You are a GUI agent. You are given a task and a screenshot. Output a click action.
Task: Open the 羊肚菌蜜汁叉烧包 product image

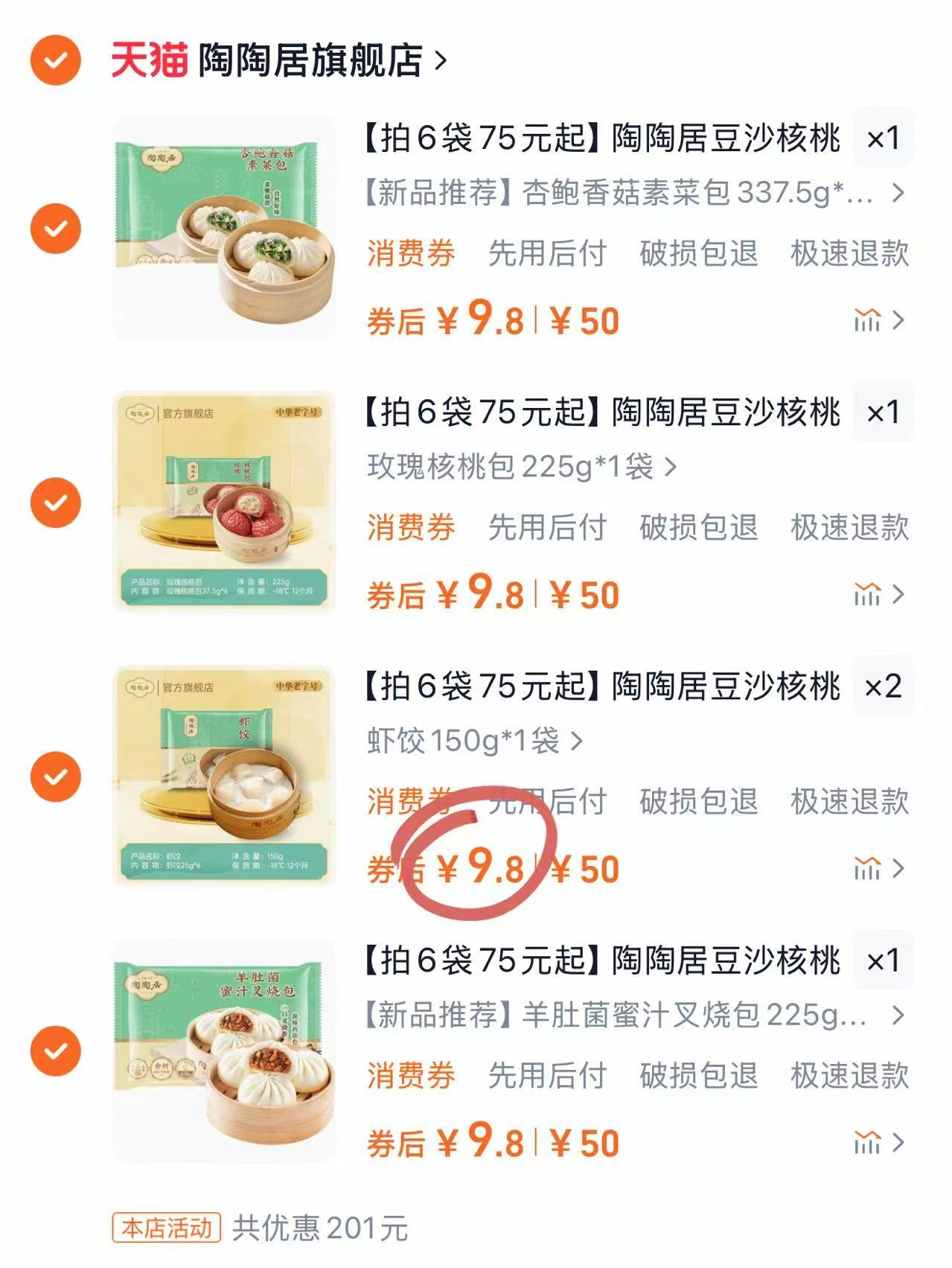(224, 1051)
